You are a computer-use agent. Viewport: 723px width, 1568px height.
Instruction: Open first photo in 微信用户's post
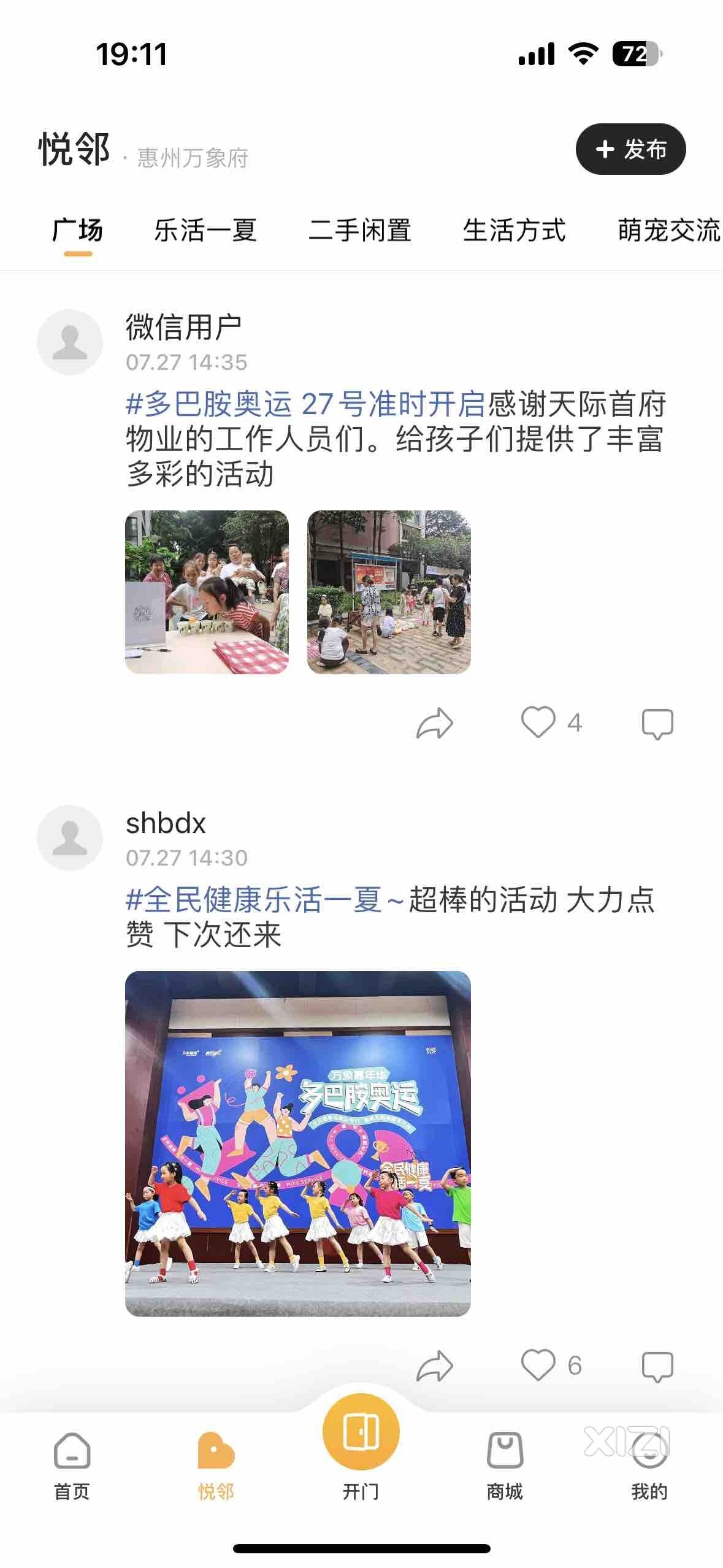coord(207,592)
